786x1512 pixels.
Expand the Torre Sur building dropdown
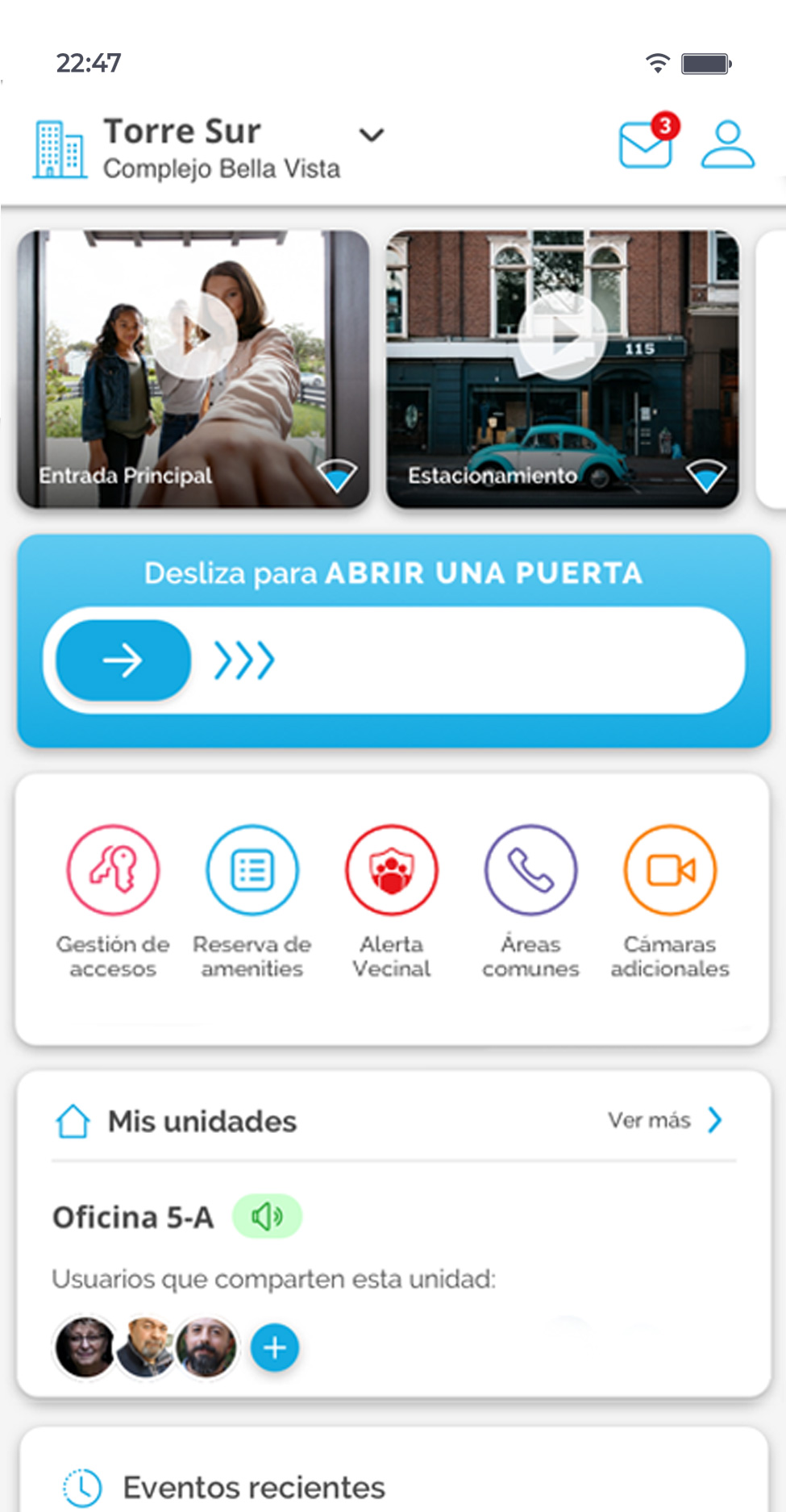tap(372, 135)
